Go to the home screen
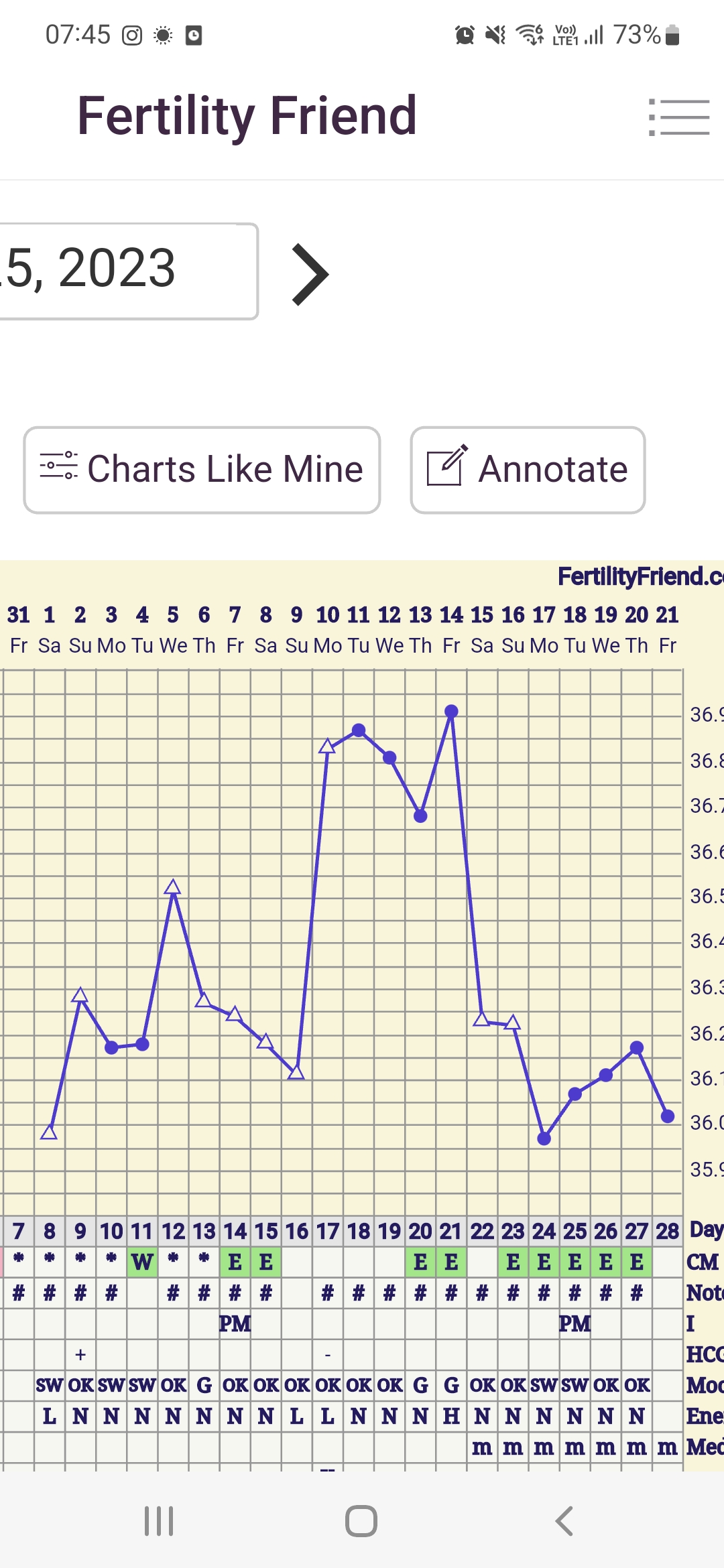This screenshot has height=1568, width=724. click(361, 1520)
